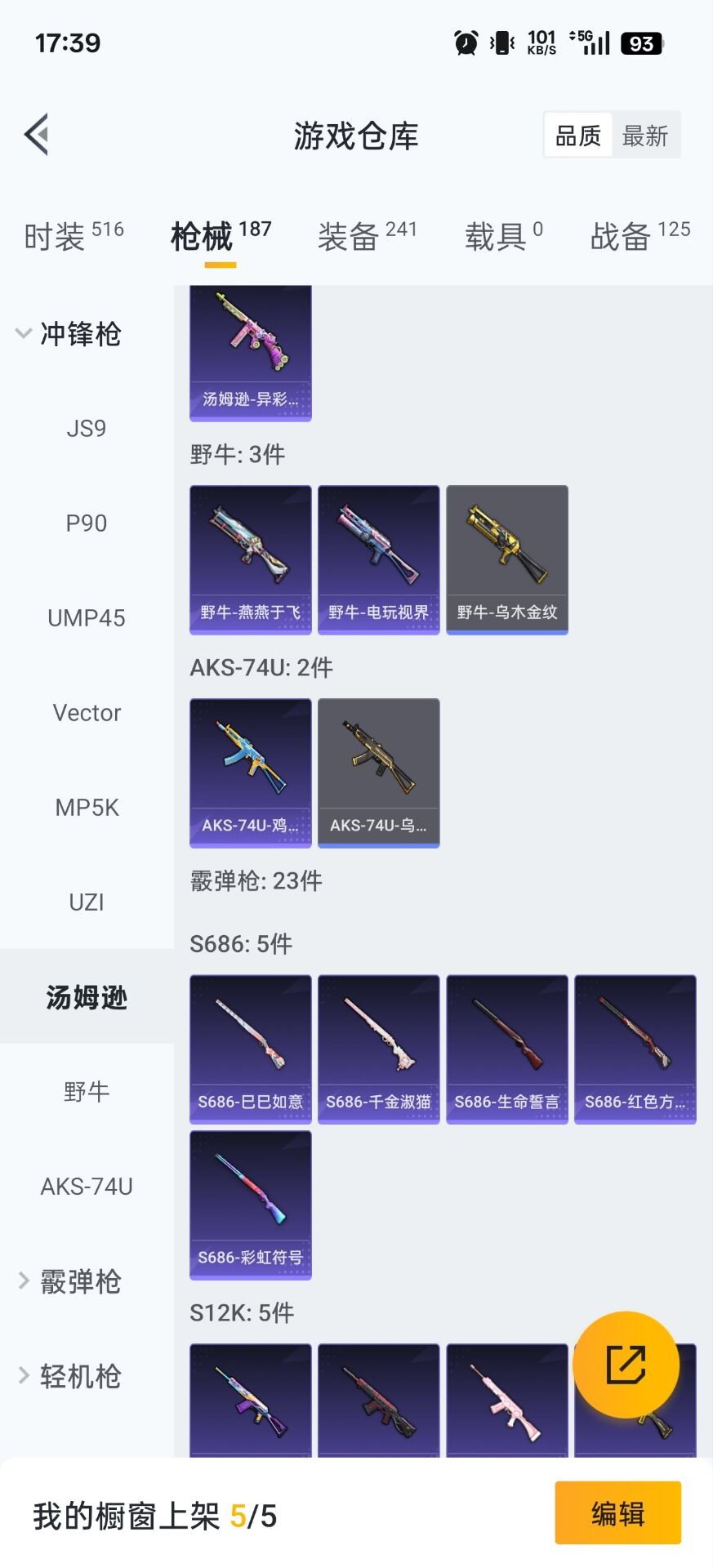This screenshot has width=713, height=1568.
Task: Switch to the 装备 tab
Action: pyautogui.click(x=367, y=236)
